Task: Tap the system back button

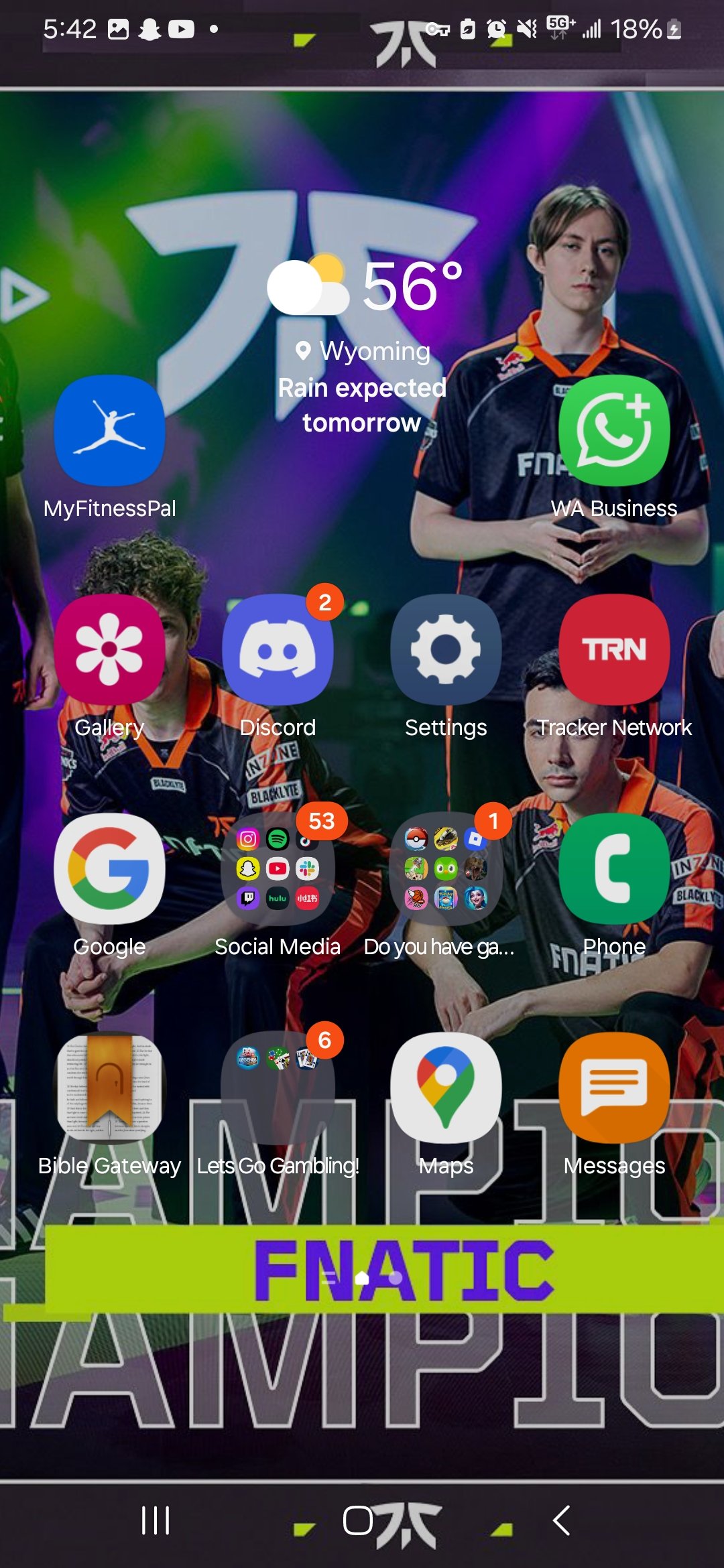Action: coord(562,1520)
